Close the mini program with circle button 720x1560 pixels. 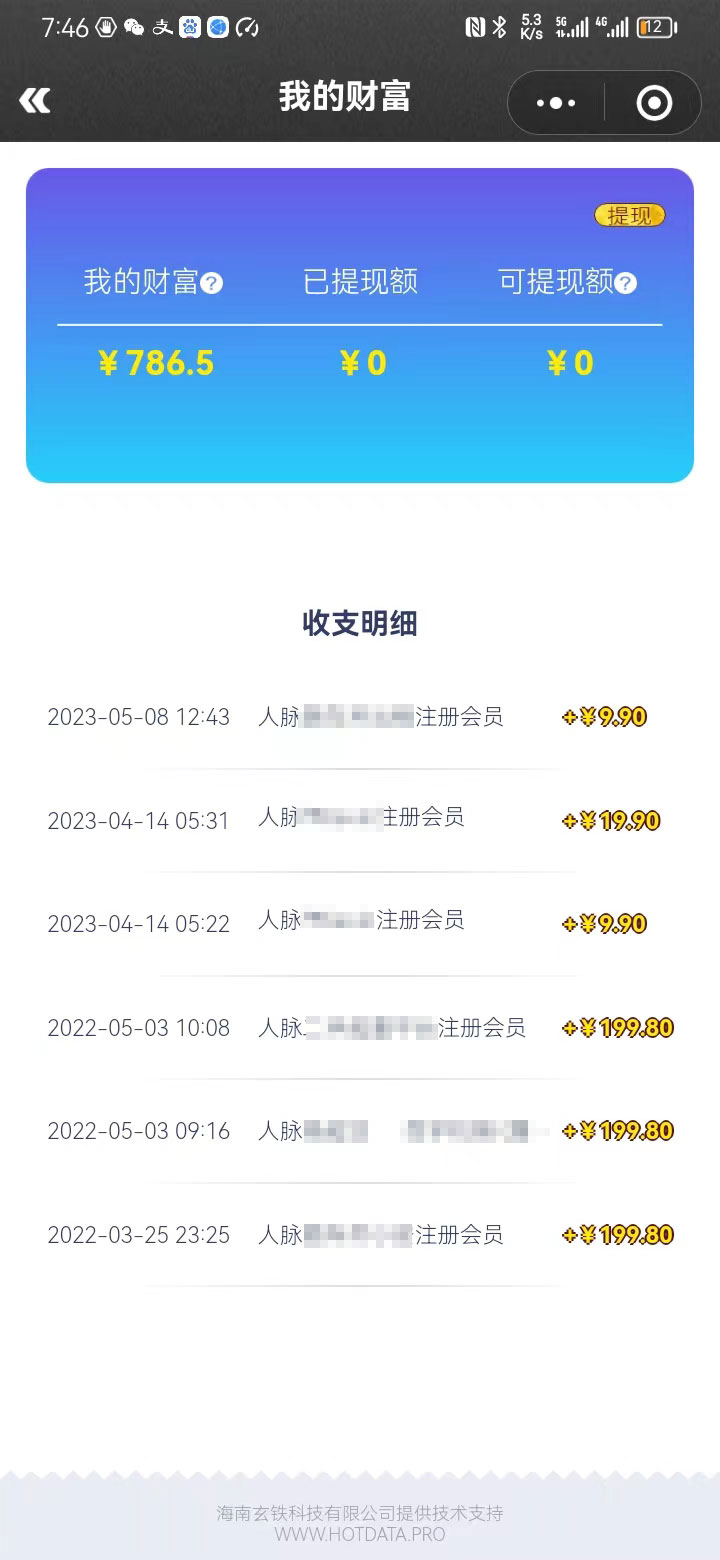(654, 102)
